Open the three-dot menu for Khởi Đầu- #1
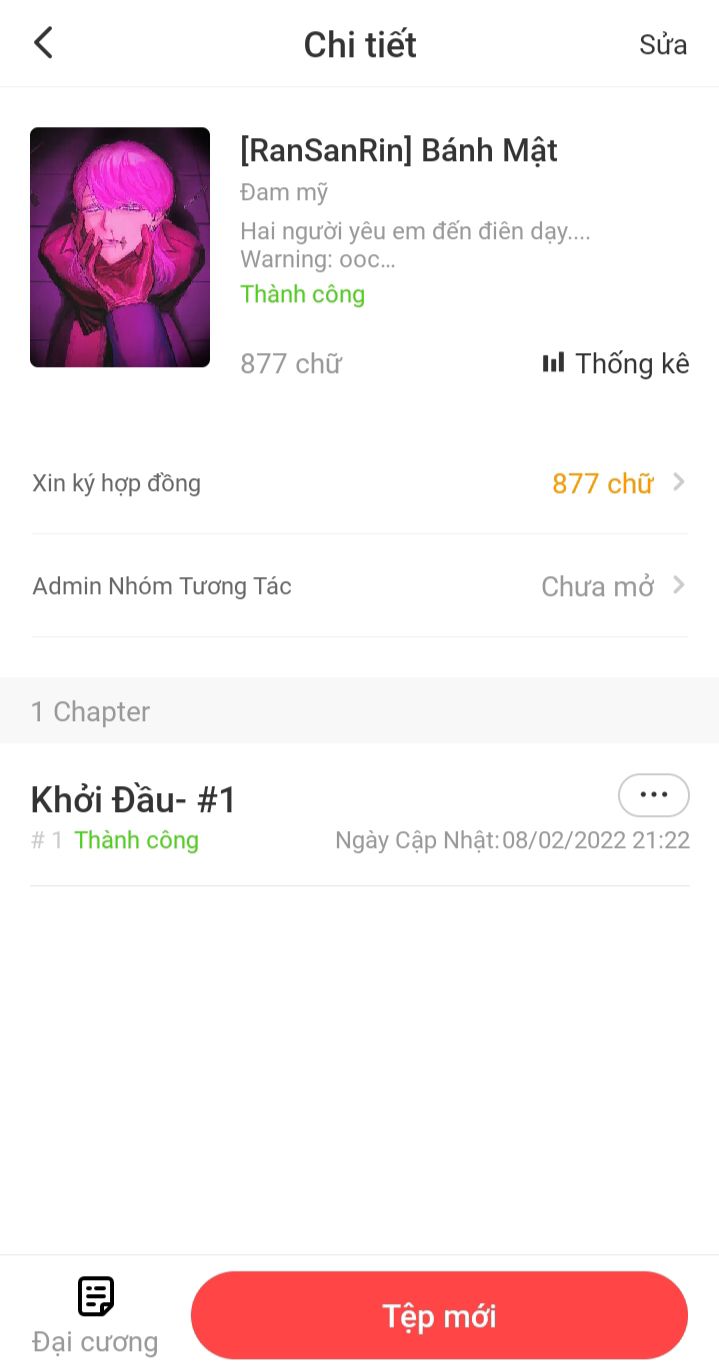 click(x=653, y=795)
